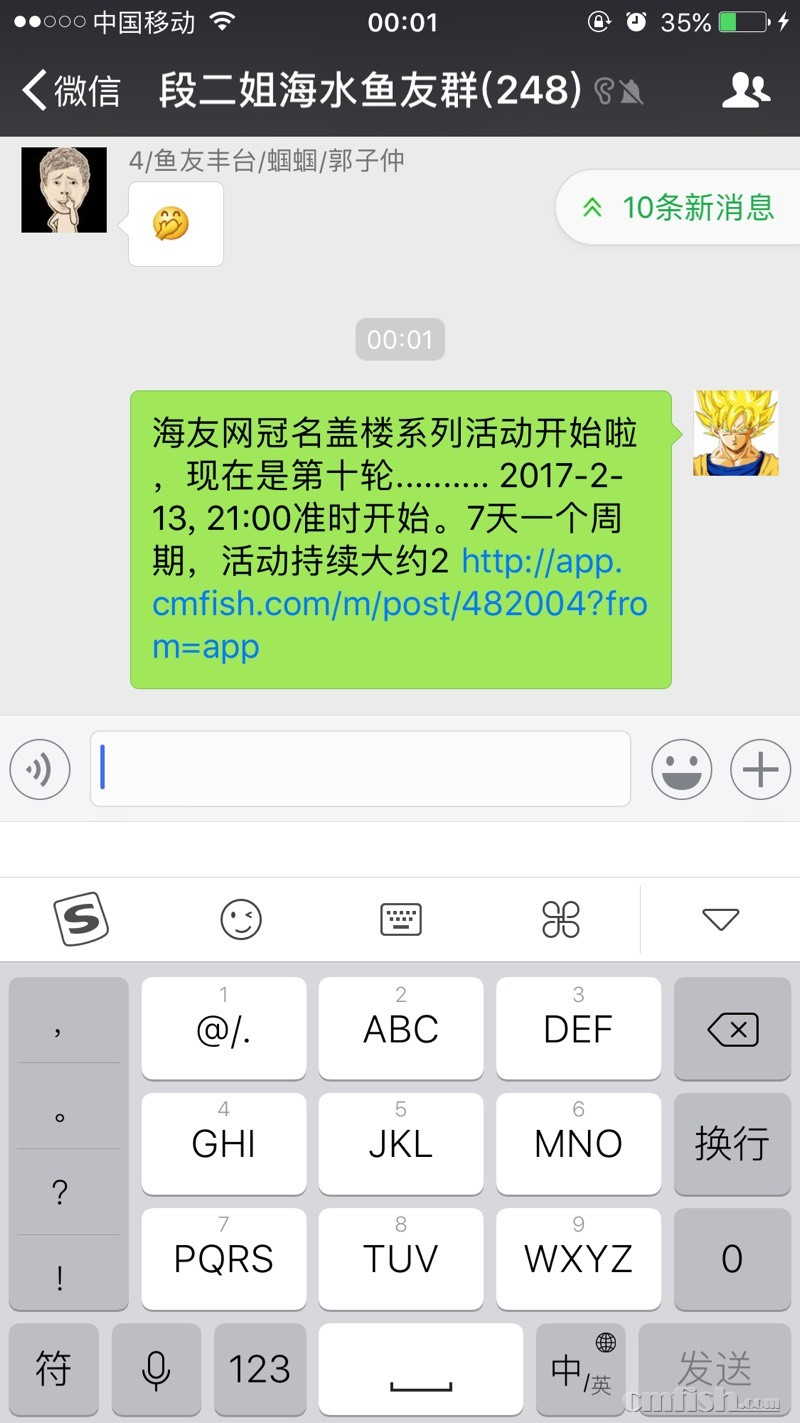800x1423 pixels.
Task: Open the keyboard emoji face icon
Action: click(240, 919)
